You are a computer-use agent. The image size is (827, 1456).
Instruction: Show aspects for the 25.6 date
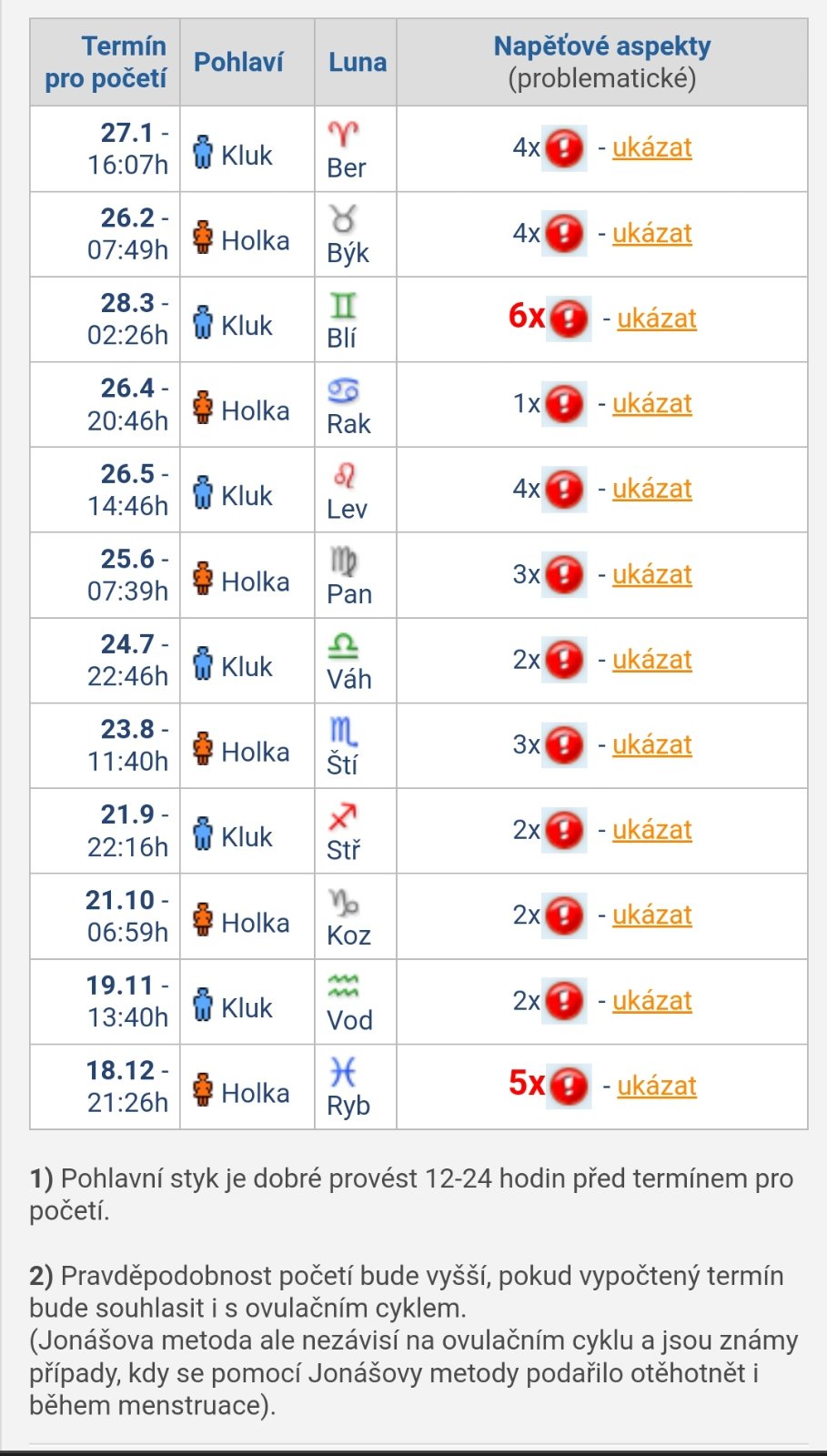651,574
